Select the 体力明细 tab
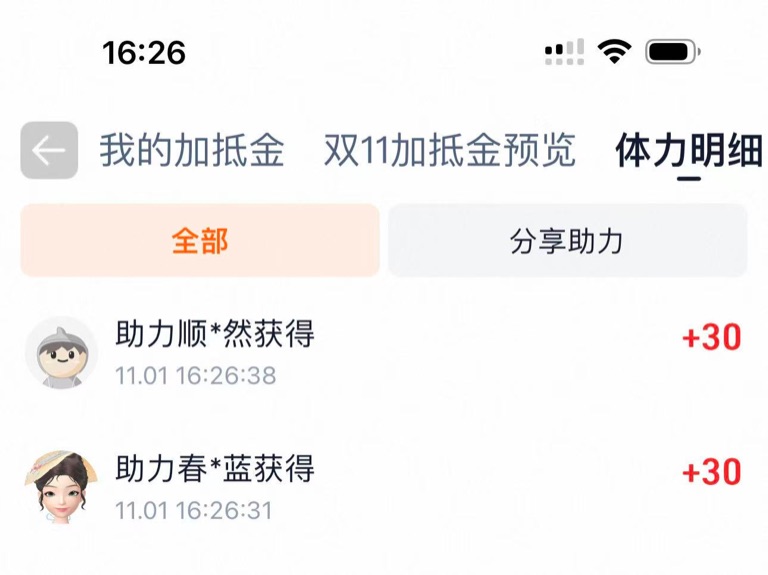 pos(688,150)
